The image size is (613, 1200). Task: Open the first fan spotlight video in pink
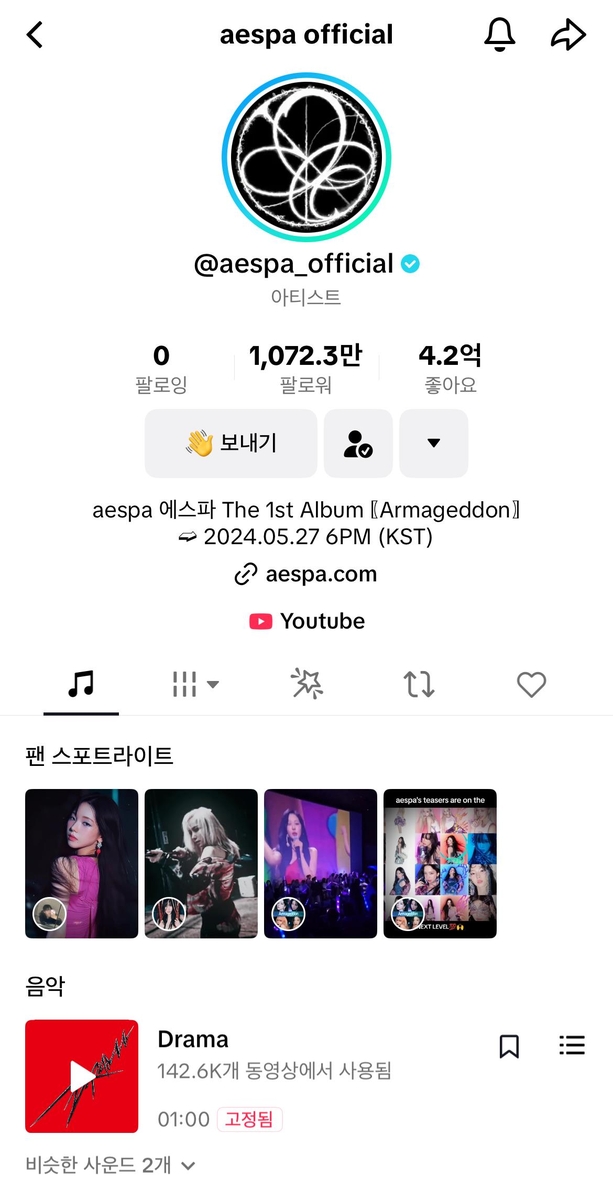point(81,863)
